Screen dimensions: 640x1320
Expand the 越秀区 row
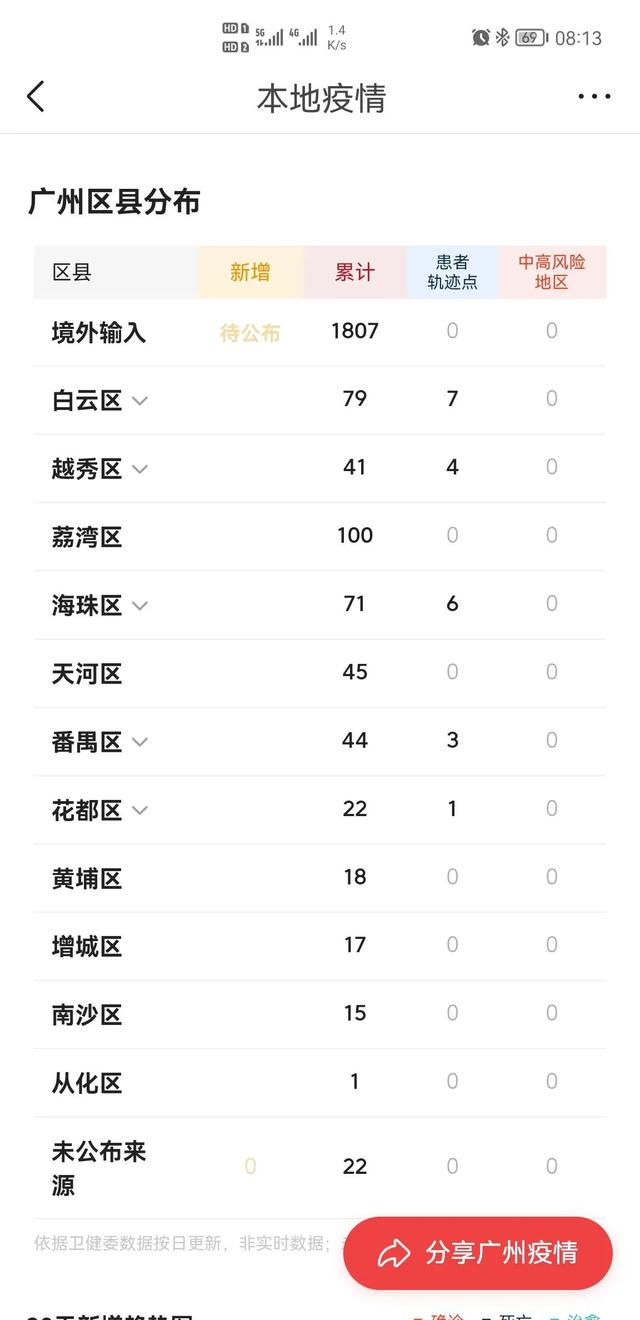[140, 469]
